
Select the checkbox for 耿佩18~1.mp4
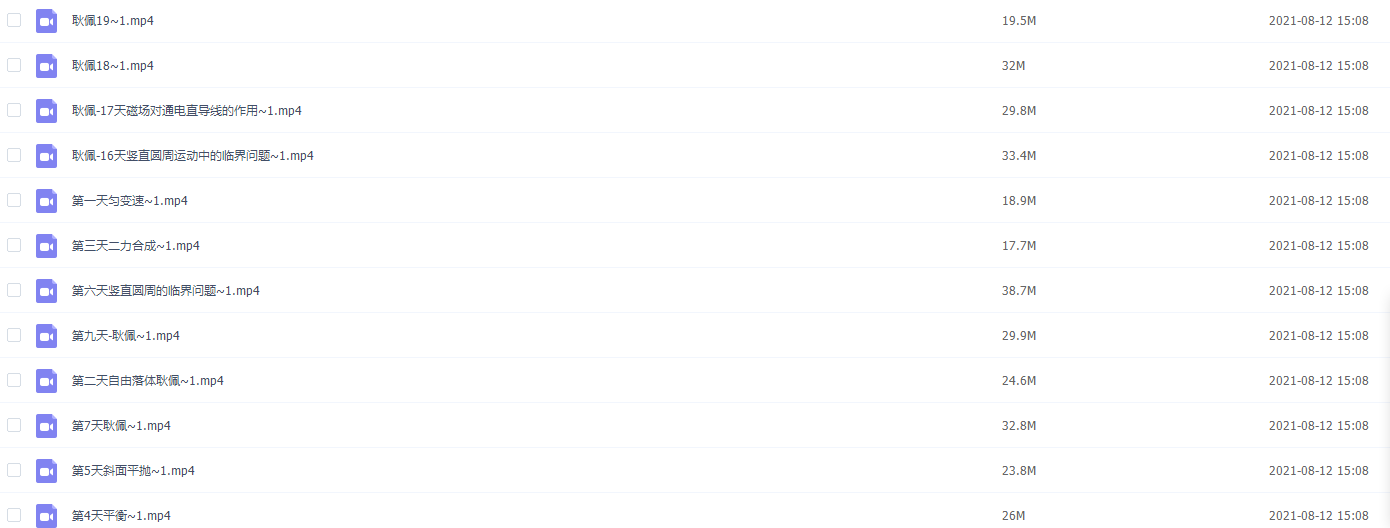(14, 65)
